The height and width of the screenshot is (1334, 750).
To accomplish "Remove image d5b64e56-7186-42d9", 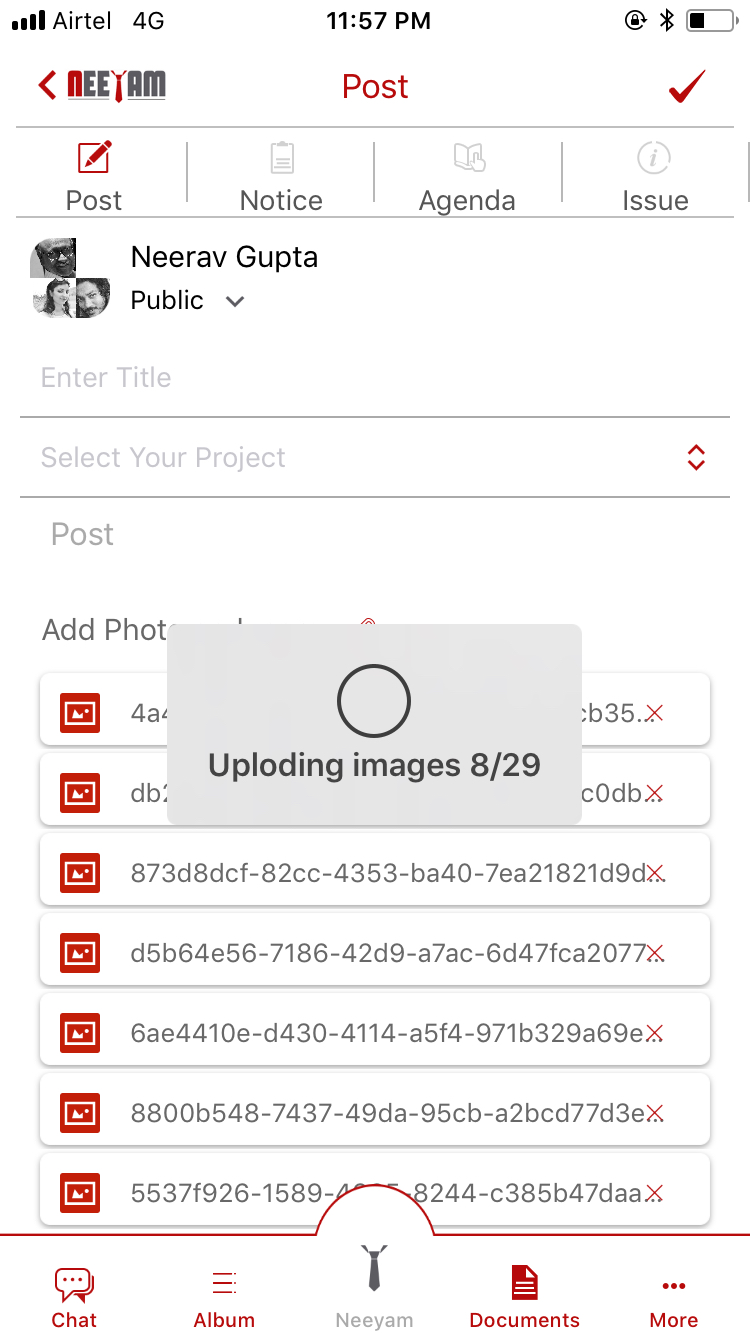I will 655,953.
